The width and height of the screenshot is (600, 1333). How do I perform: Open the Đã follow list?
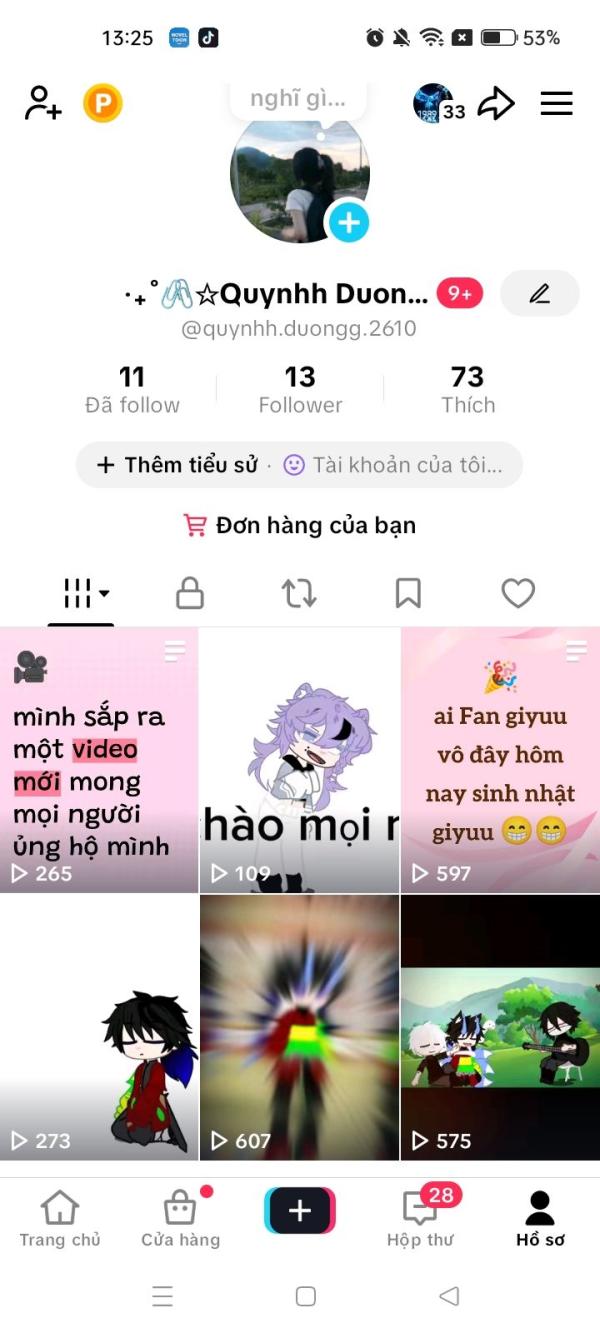point(132,390)
